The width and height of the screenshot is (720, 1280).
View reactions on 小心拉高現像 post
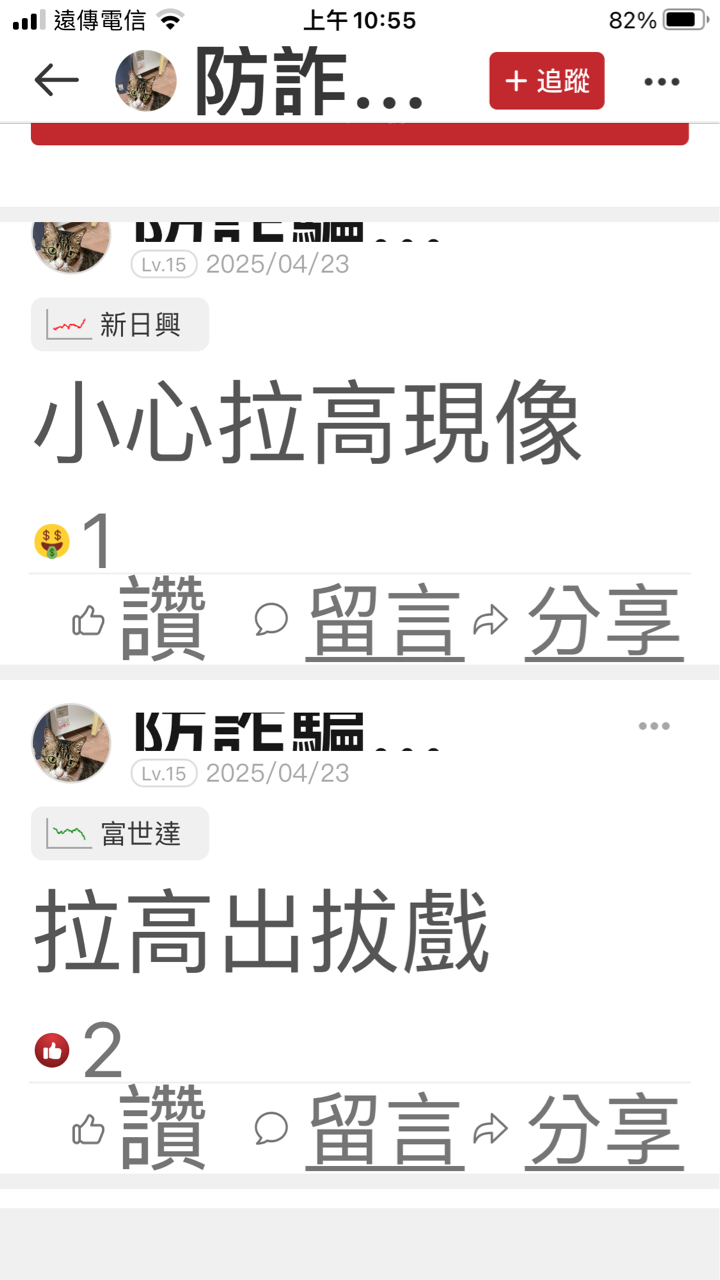coord(75,543)
